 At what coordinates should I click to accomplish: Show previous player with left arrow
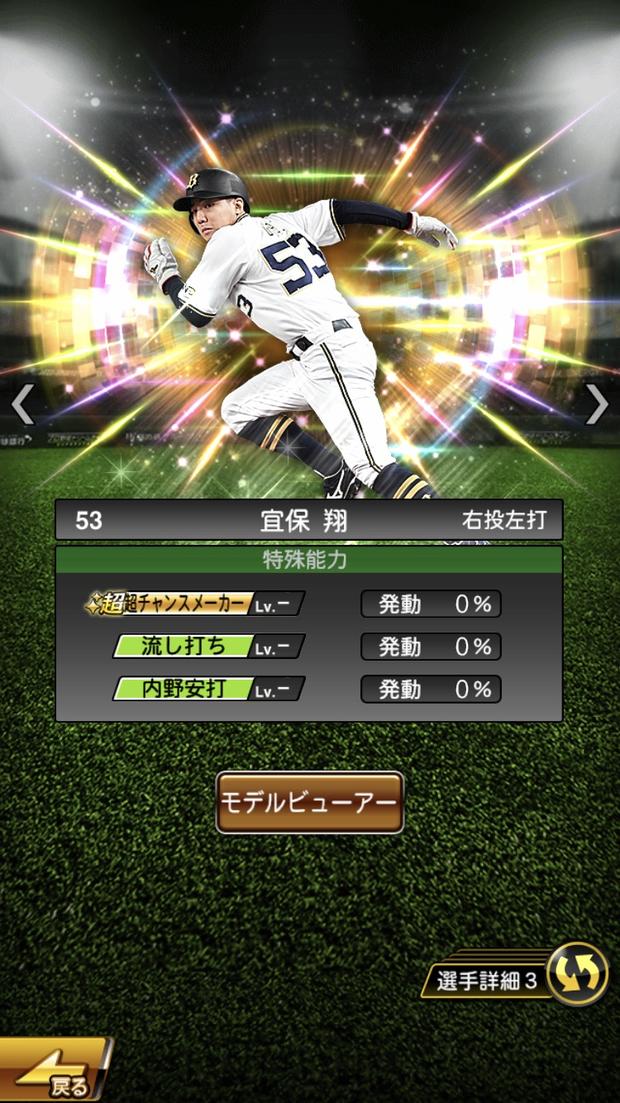pos(22,404)
